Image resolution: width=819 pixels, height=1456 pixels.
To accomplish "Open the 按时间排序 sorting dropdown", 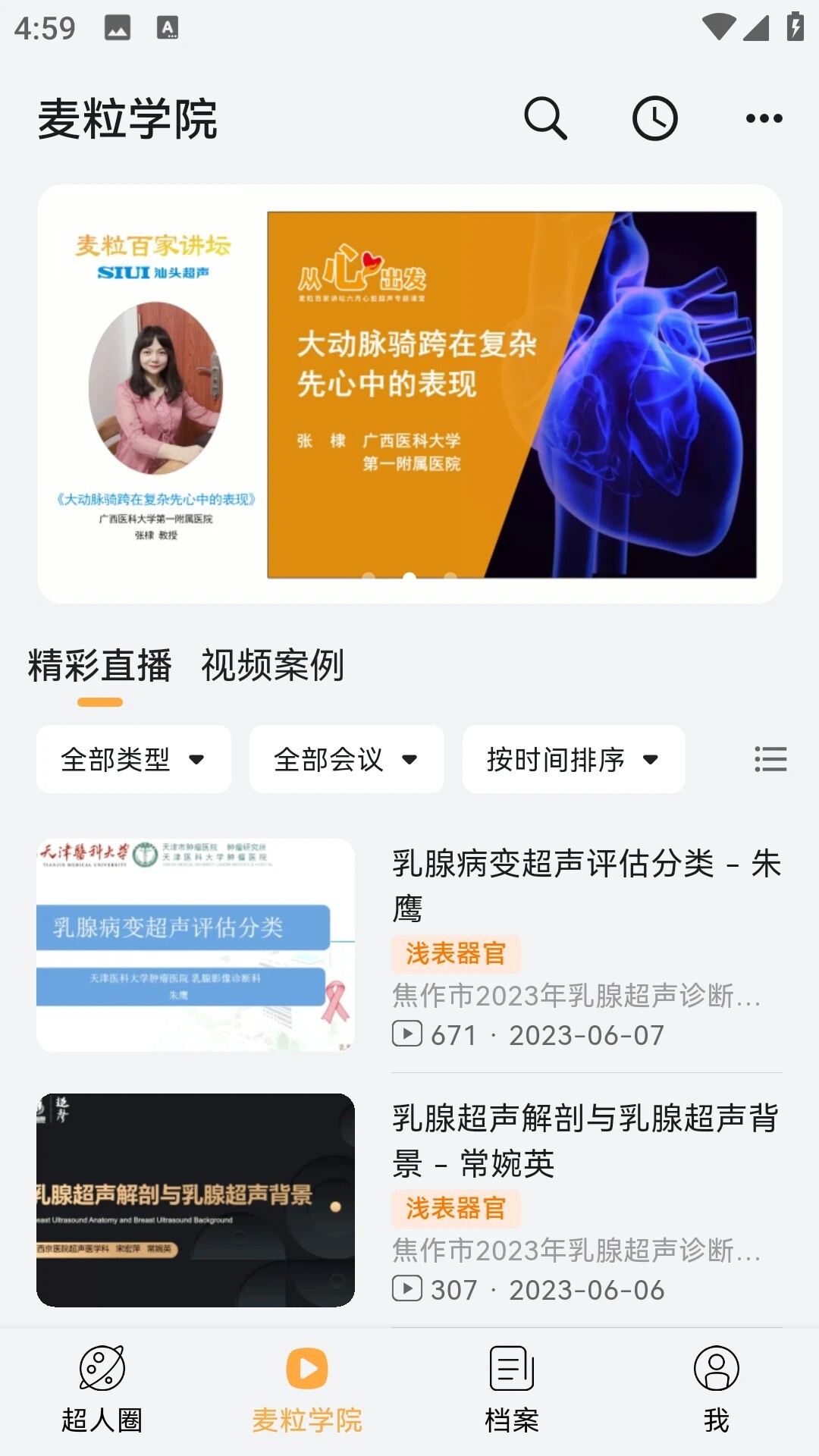I will 574,759.
